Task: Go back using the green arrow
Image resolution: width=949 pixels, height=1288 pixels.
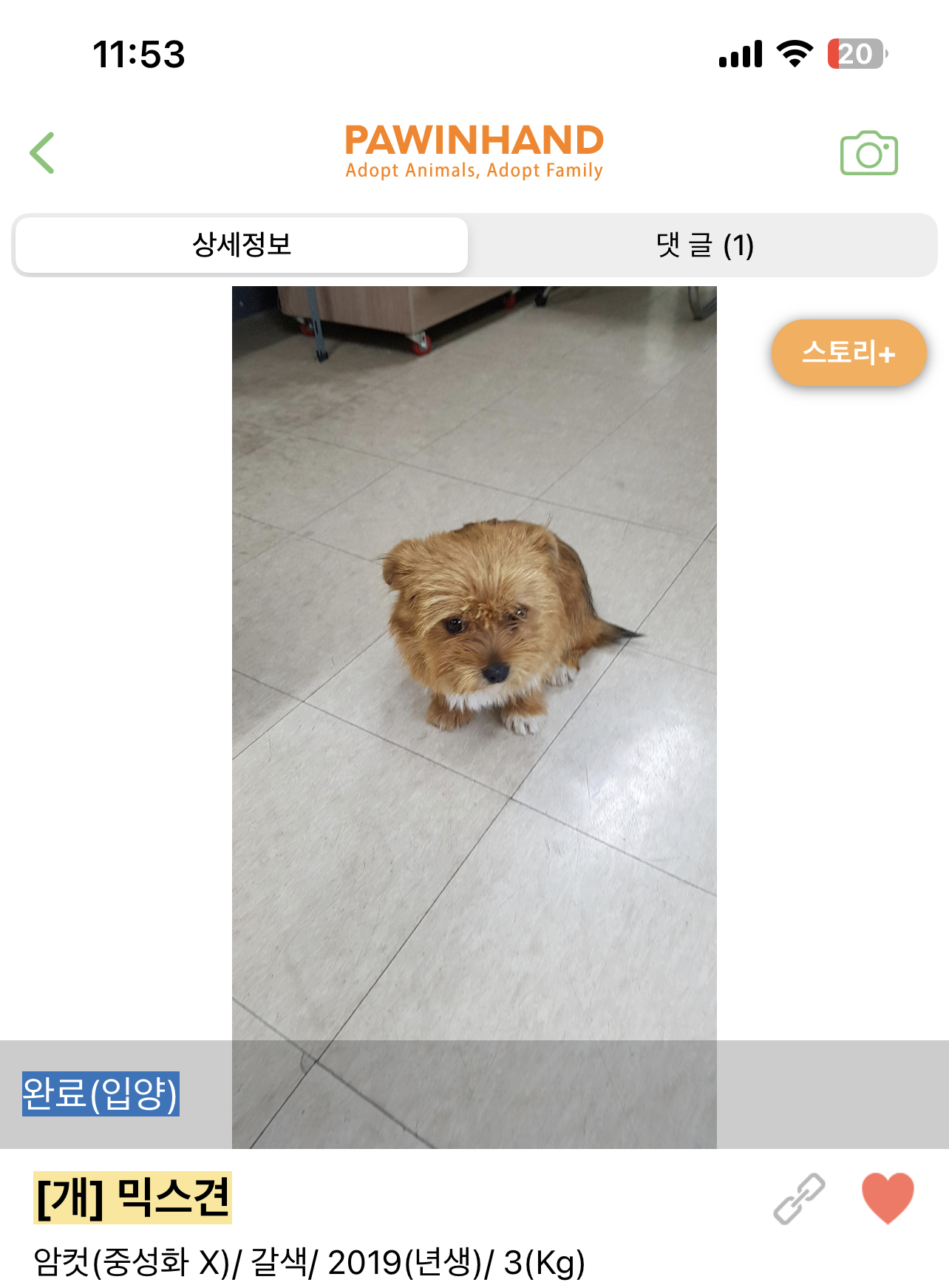Action: point(43,153)
